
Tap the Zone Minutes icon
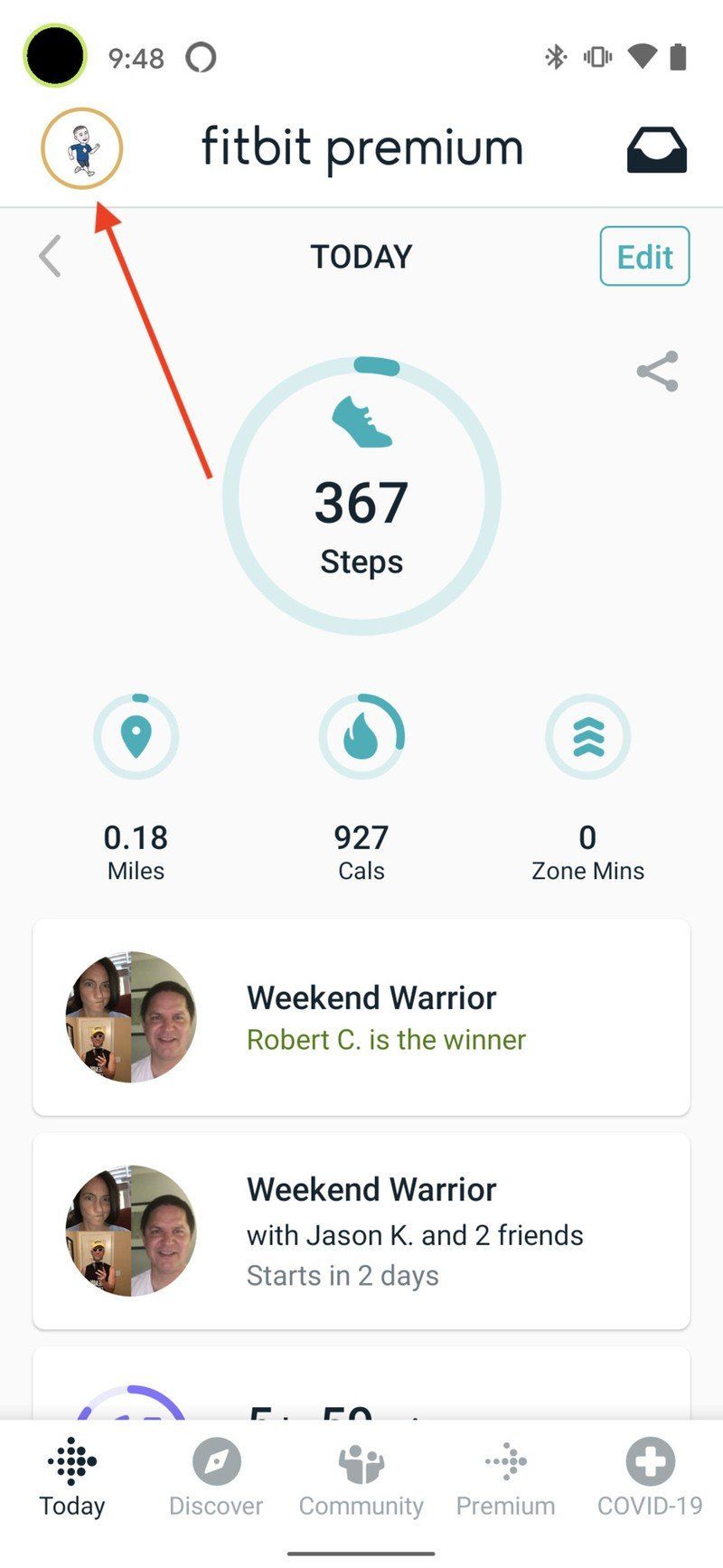tap(588, 736)
